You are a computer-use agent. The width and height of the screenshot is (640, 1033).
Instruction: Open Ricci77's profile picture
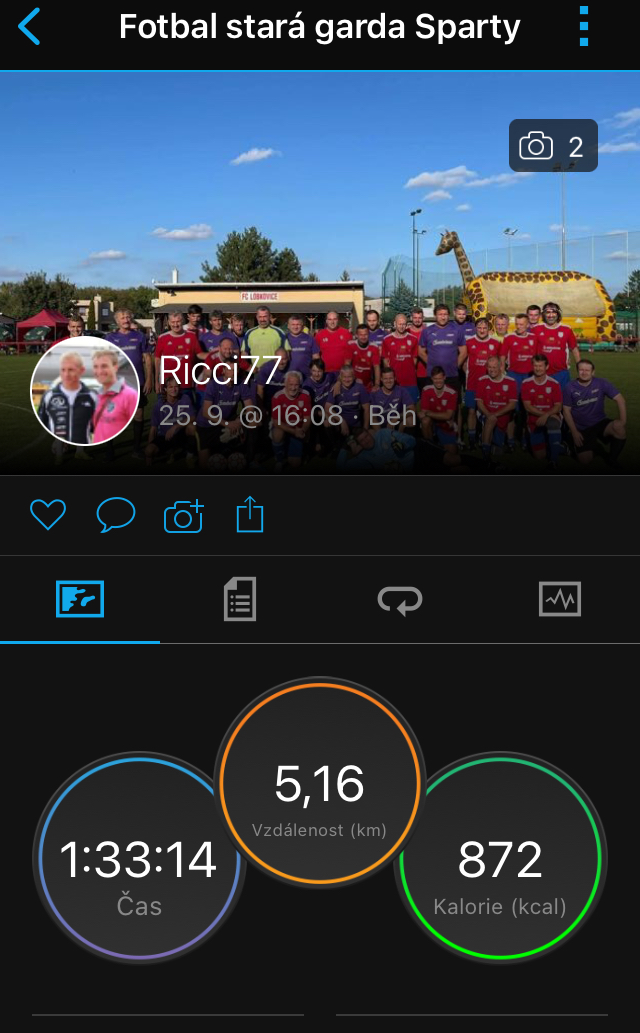pyautogui.click(x=85, y=391)
